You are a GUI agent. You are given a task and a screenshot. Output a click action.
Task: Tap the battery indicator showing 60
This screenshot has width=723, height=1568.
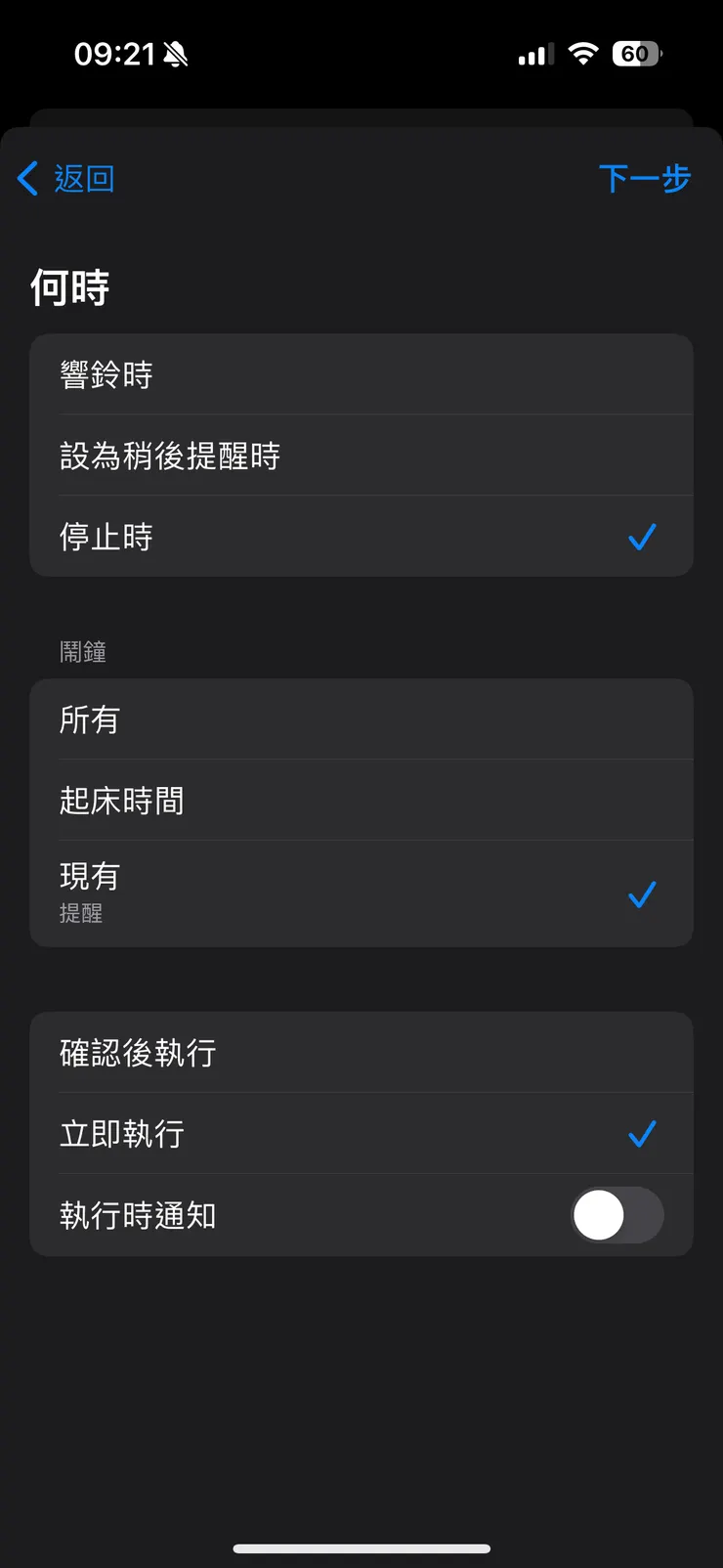coord(636,53)
